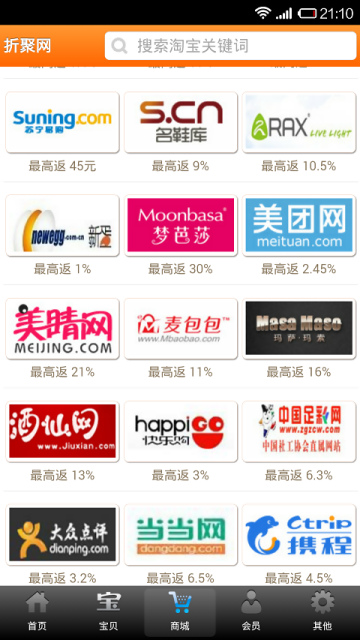Select the RAX store tile

click(x=299, y=122)
